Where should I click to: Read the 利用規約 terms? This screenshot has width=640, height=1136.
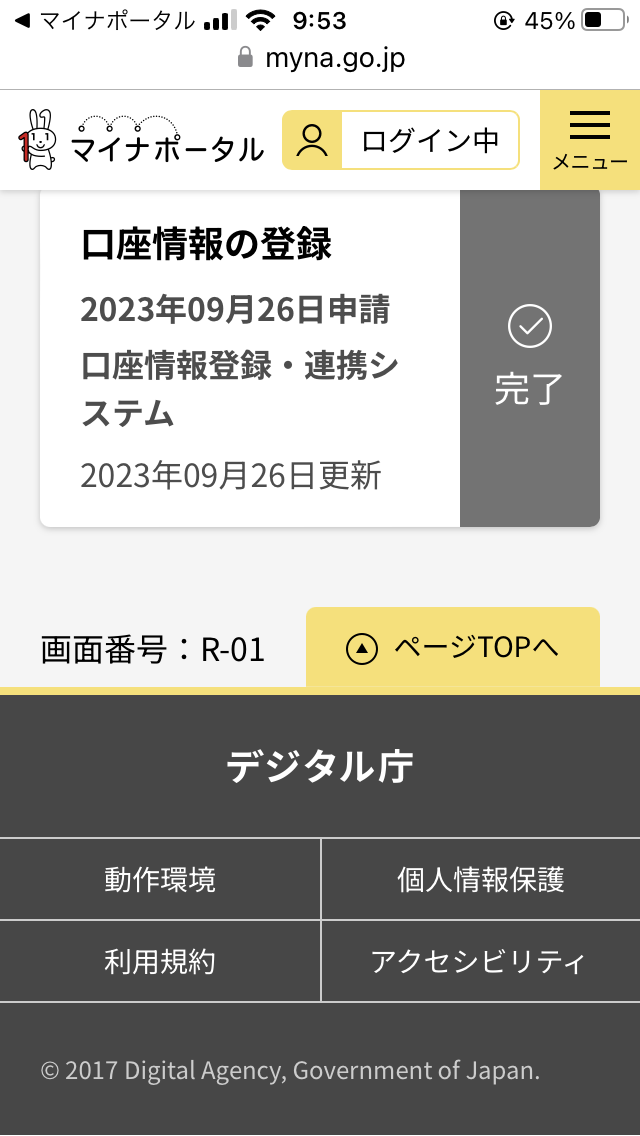click(159, 961)
